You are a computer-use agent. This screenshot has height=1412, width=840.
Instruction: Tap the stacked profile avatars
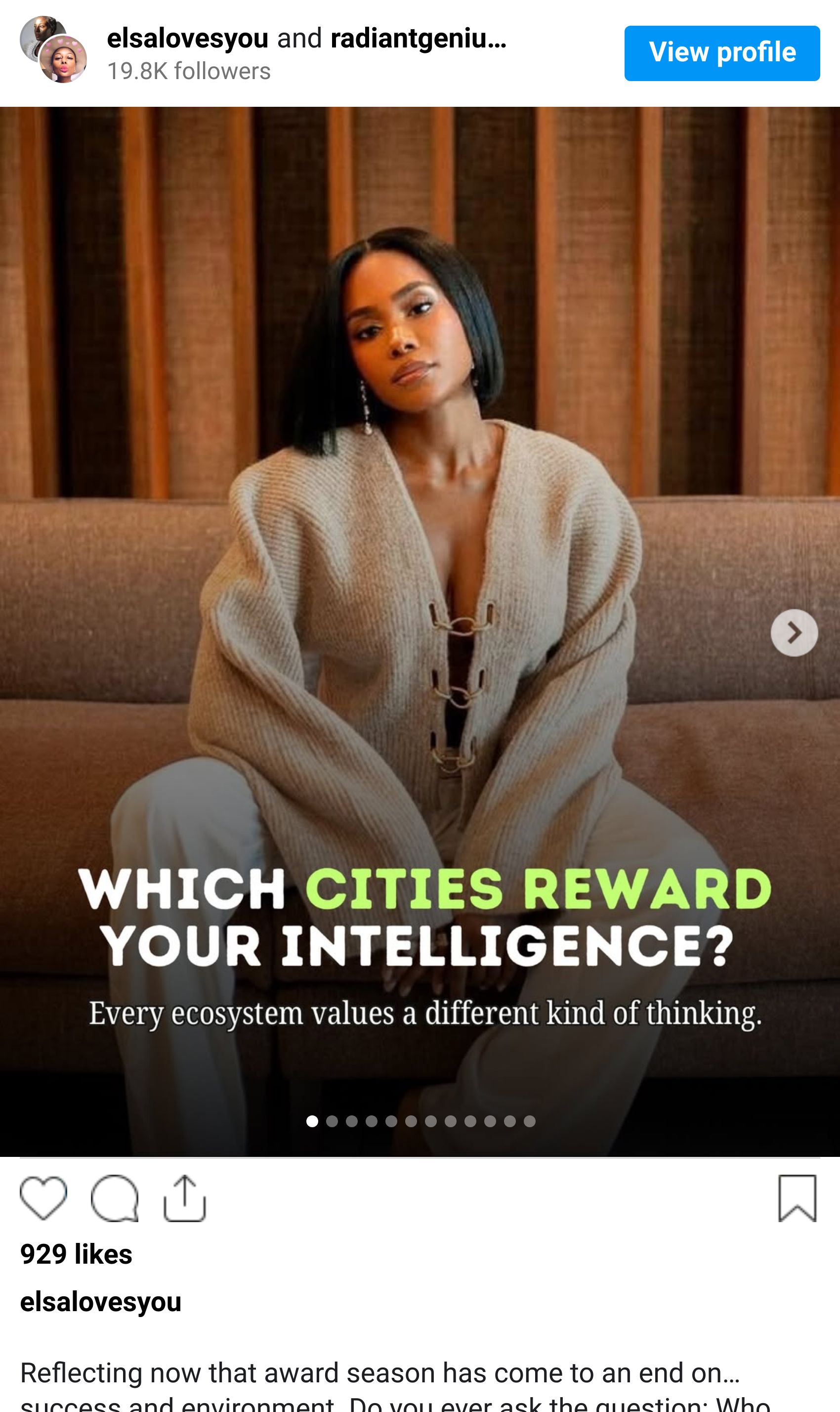[x=54, y=50]
